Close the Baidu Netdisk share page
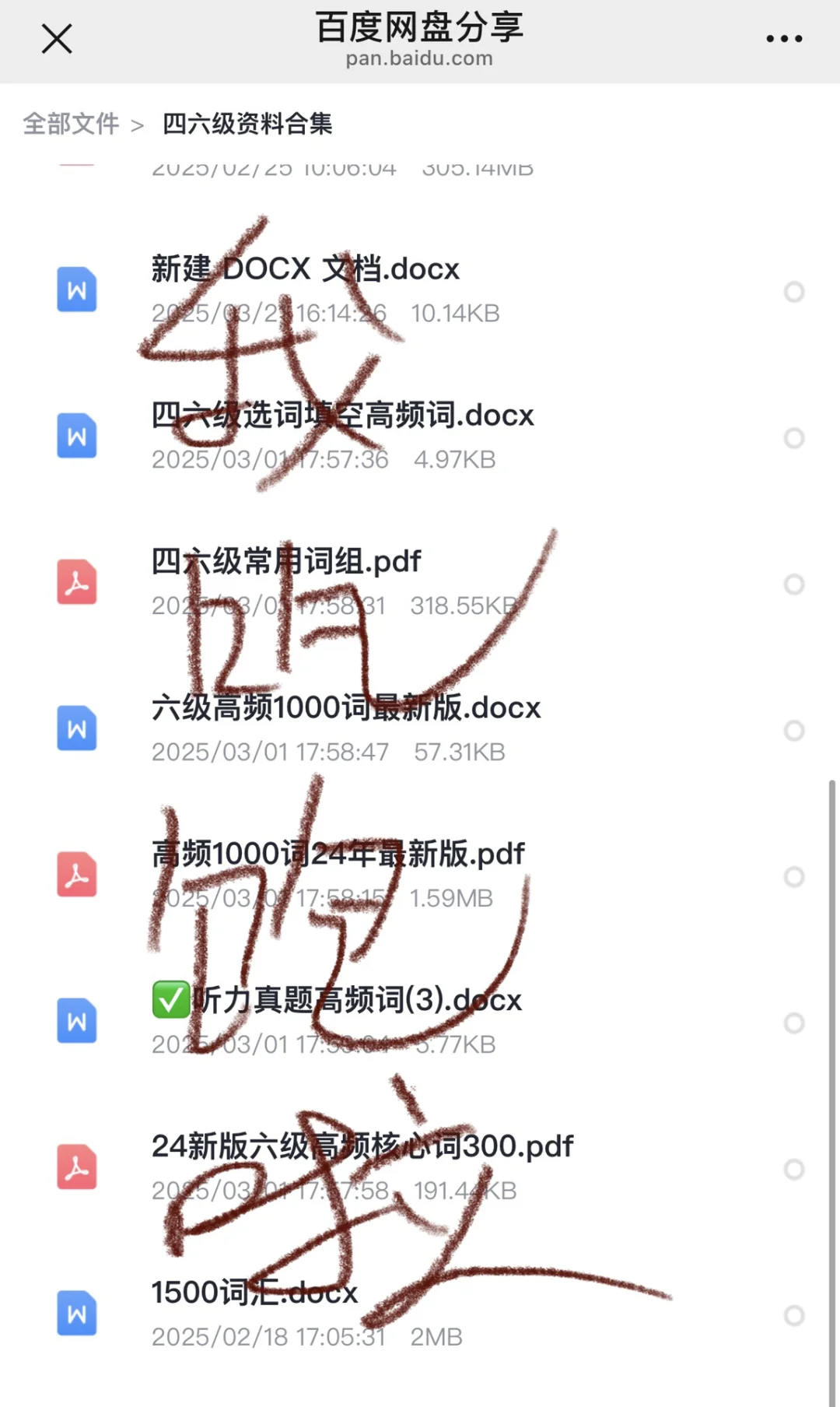This screenshot has width=840, height=1407. (57, 39)
